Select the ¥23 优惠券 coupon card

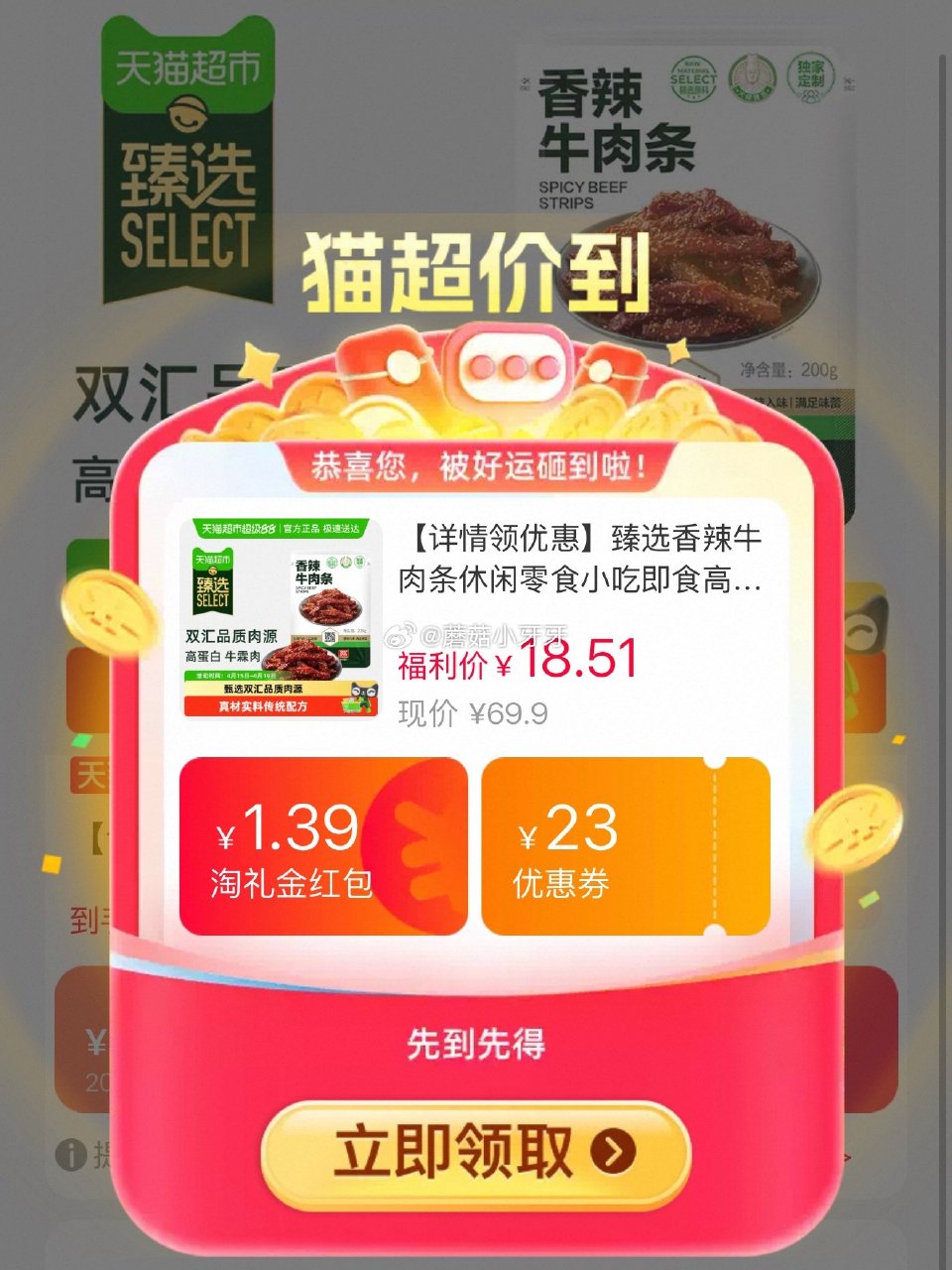(x=624, y=846)
